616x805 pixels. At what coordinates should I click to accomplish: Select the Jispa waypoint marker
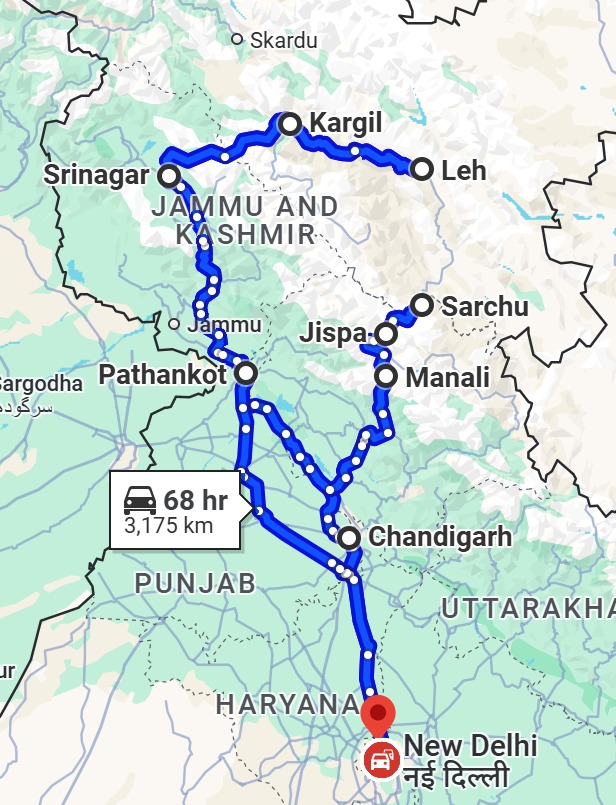pos(385,334)
